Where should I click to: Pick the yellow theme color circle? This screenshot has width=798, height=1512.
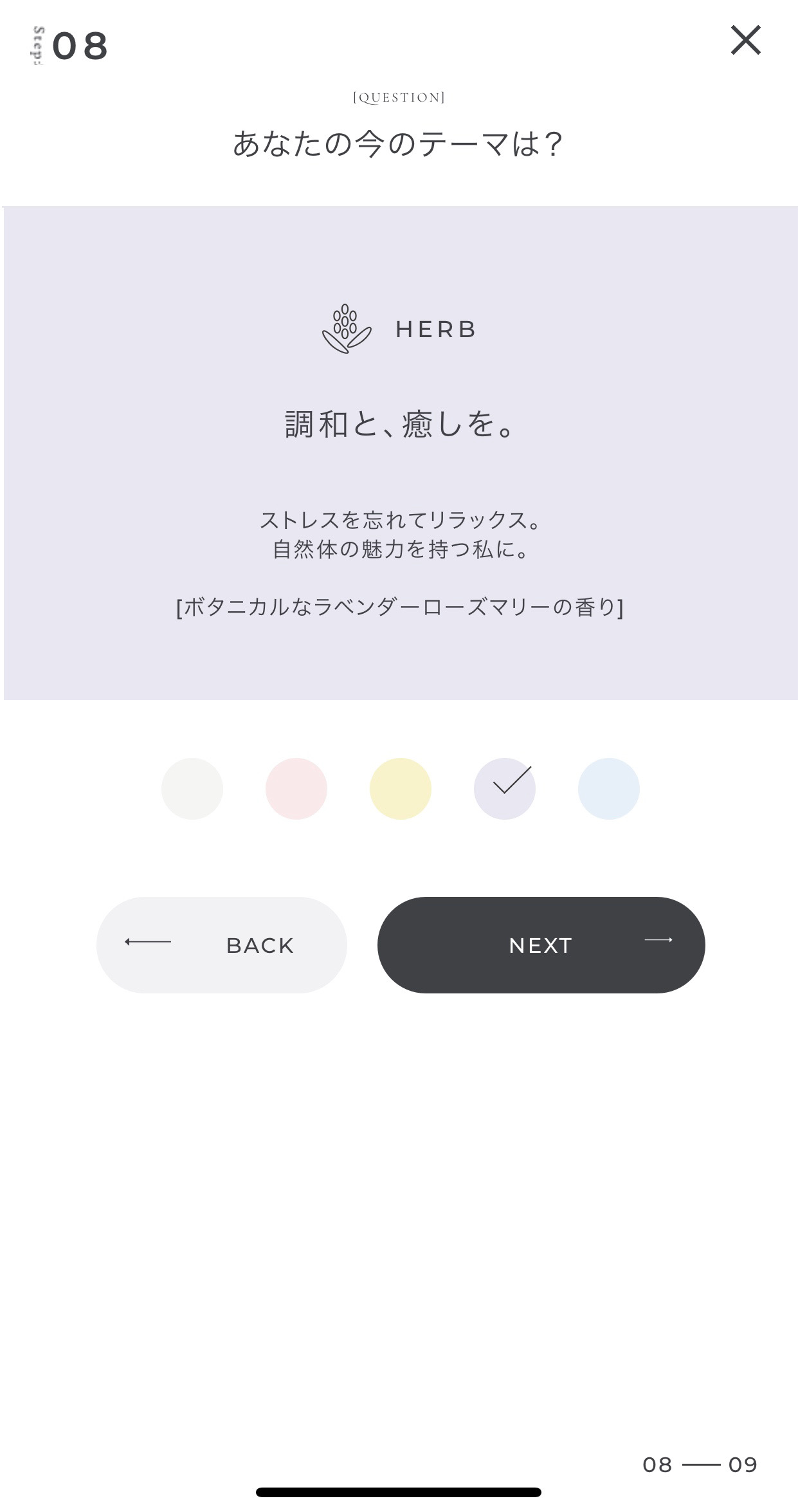click(x=401, y=789)
